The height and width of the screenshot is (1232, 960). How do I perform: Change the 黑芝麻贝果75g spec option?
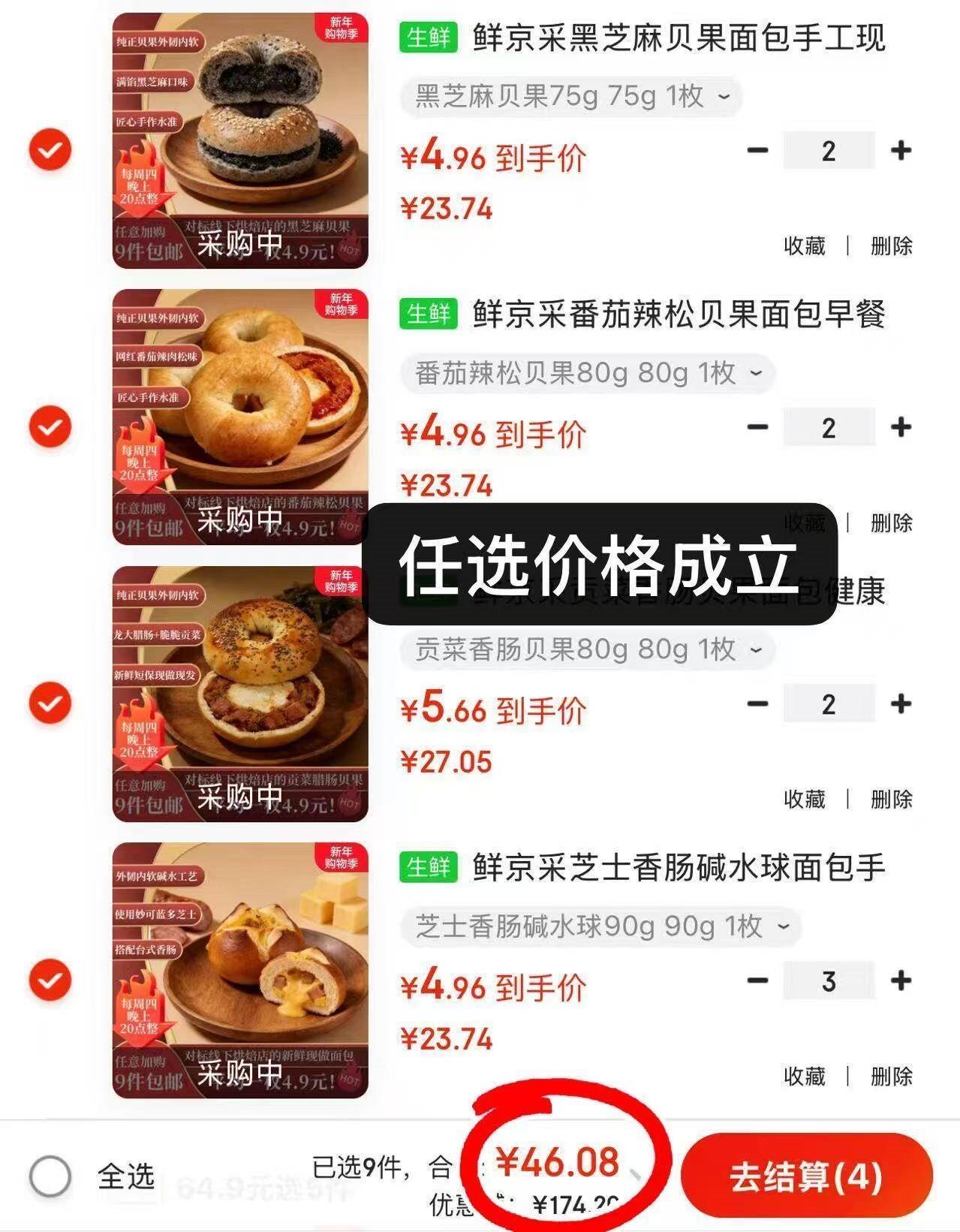tap(572, 96)
